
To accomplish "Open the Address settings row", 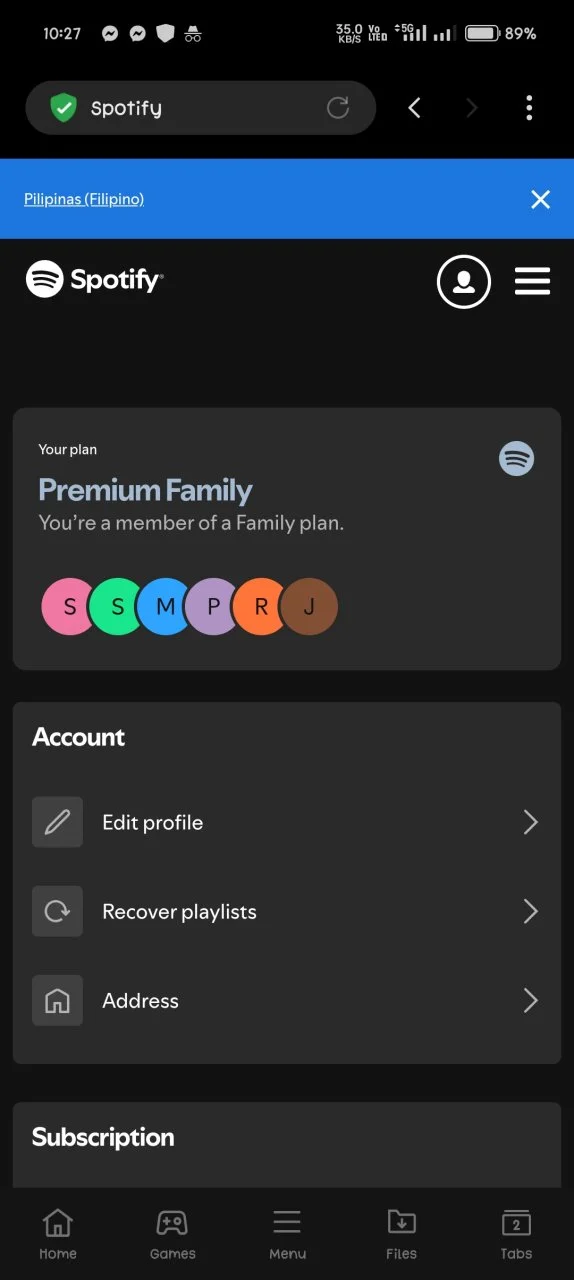I will [287, 1000].
